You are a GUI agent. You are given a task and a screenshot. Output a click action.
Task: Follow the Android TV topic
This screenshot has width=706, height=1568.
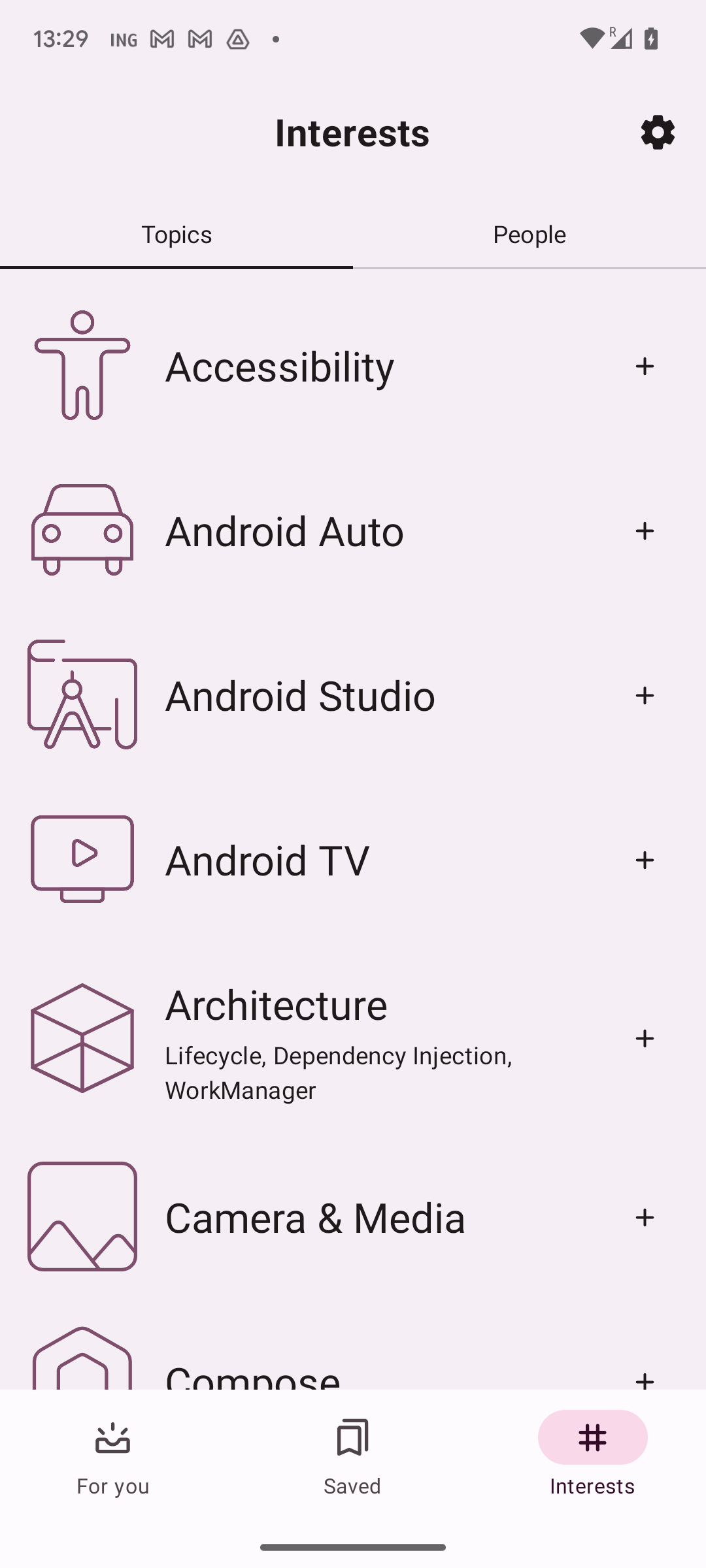pyautogui.click(x=645, y=860)
